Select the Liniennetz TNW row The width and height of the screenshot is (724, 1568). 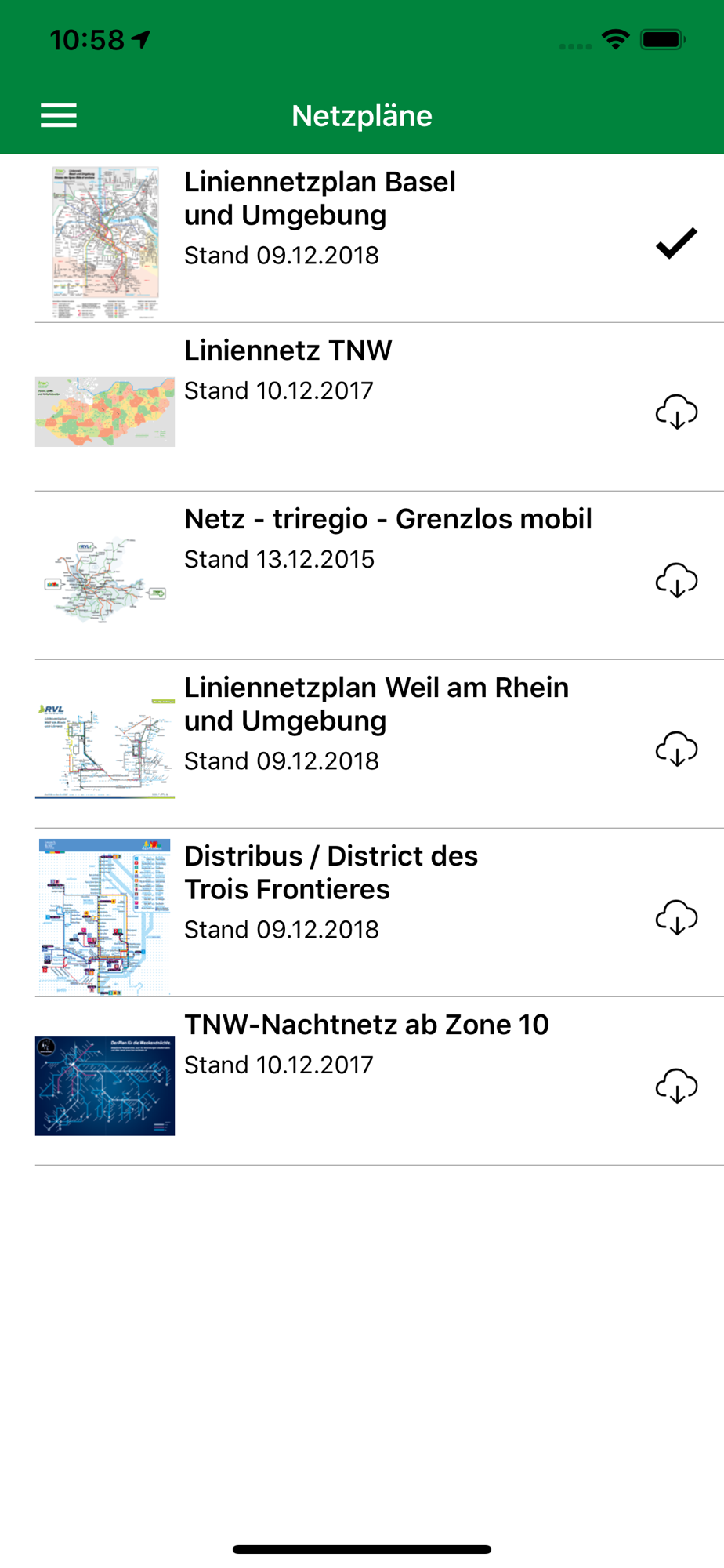click(x=362, y=407)
